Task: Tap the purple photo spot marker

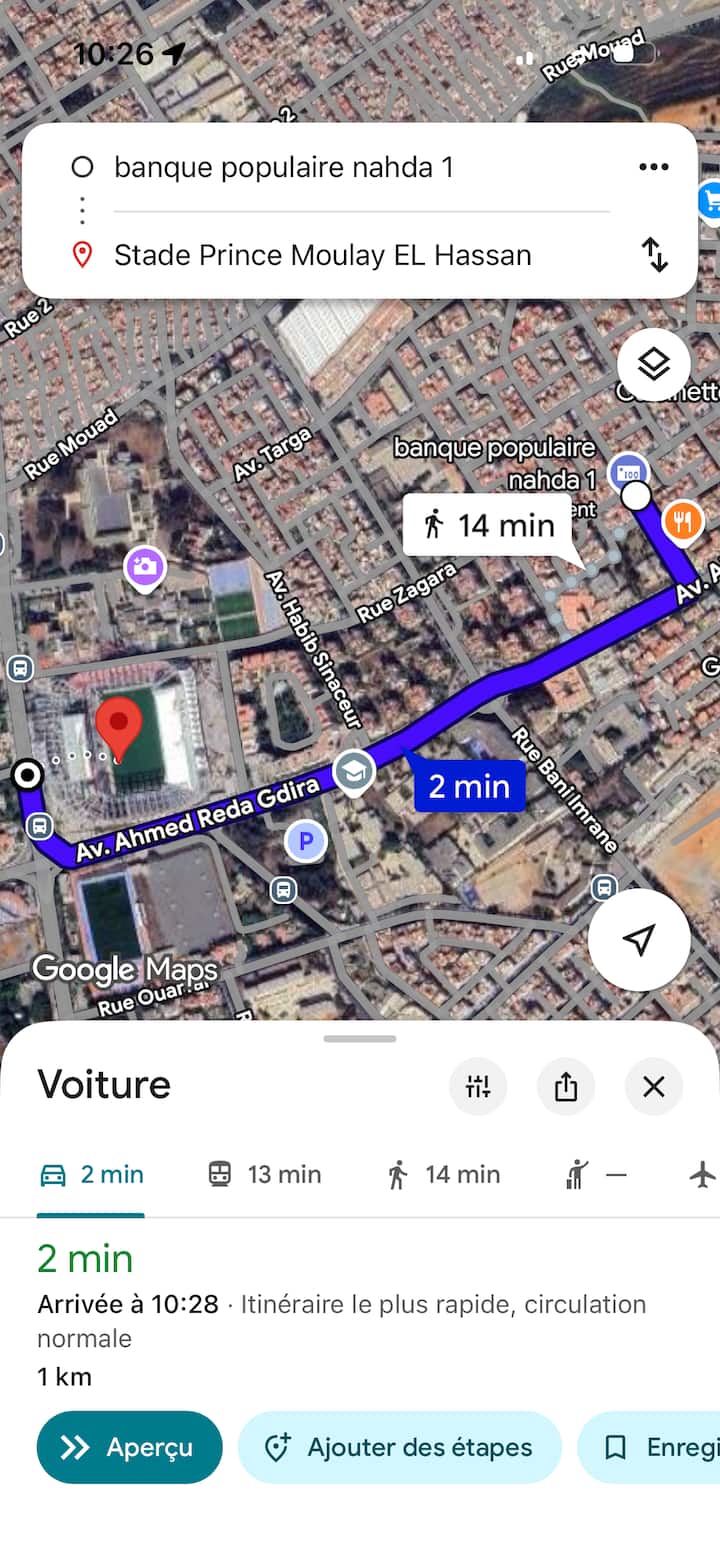Action: click(x=145, y=567)
